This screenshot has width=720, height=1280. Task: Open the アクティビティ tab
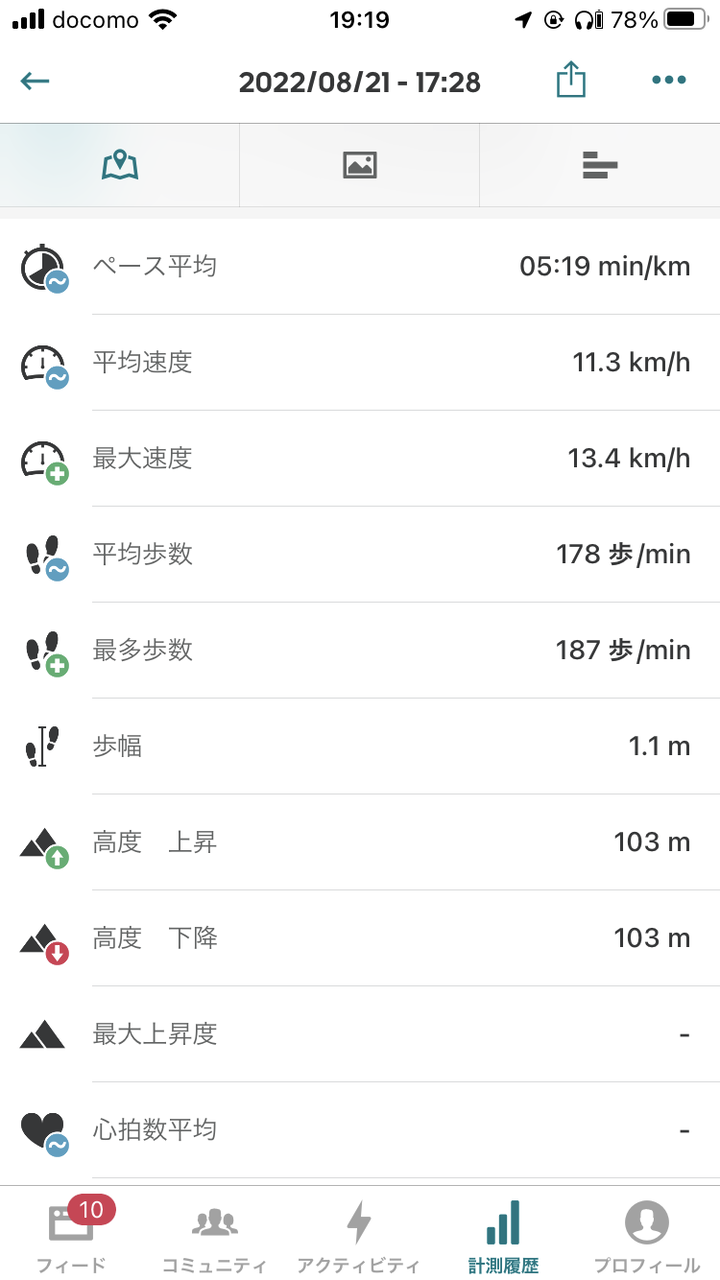[358, 1235]
